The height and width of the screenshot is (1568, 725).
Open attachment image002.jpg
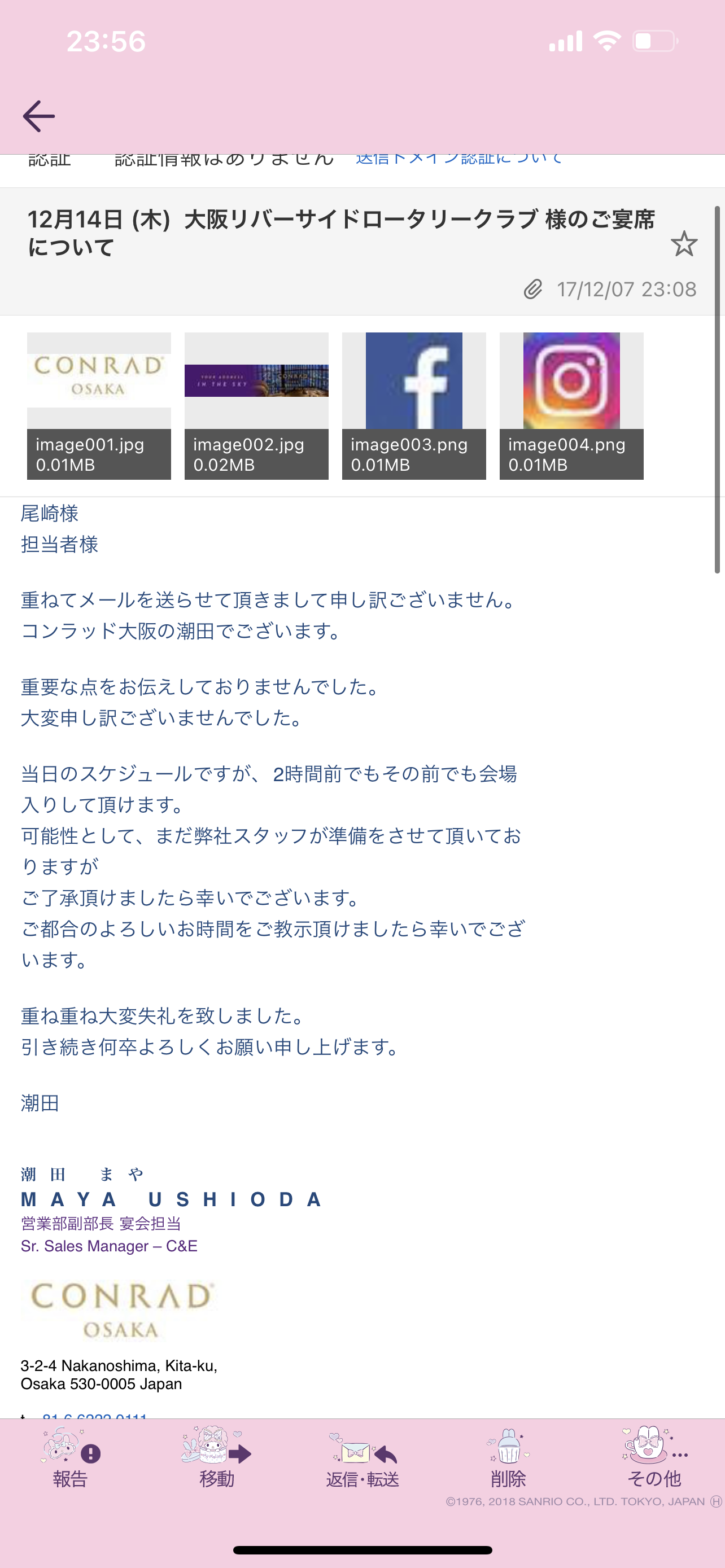pos(256,405)
